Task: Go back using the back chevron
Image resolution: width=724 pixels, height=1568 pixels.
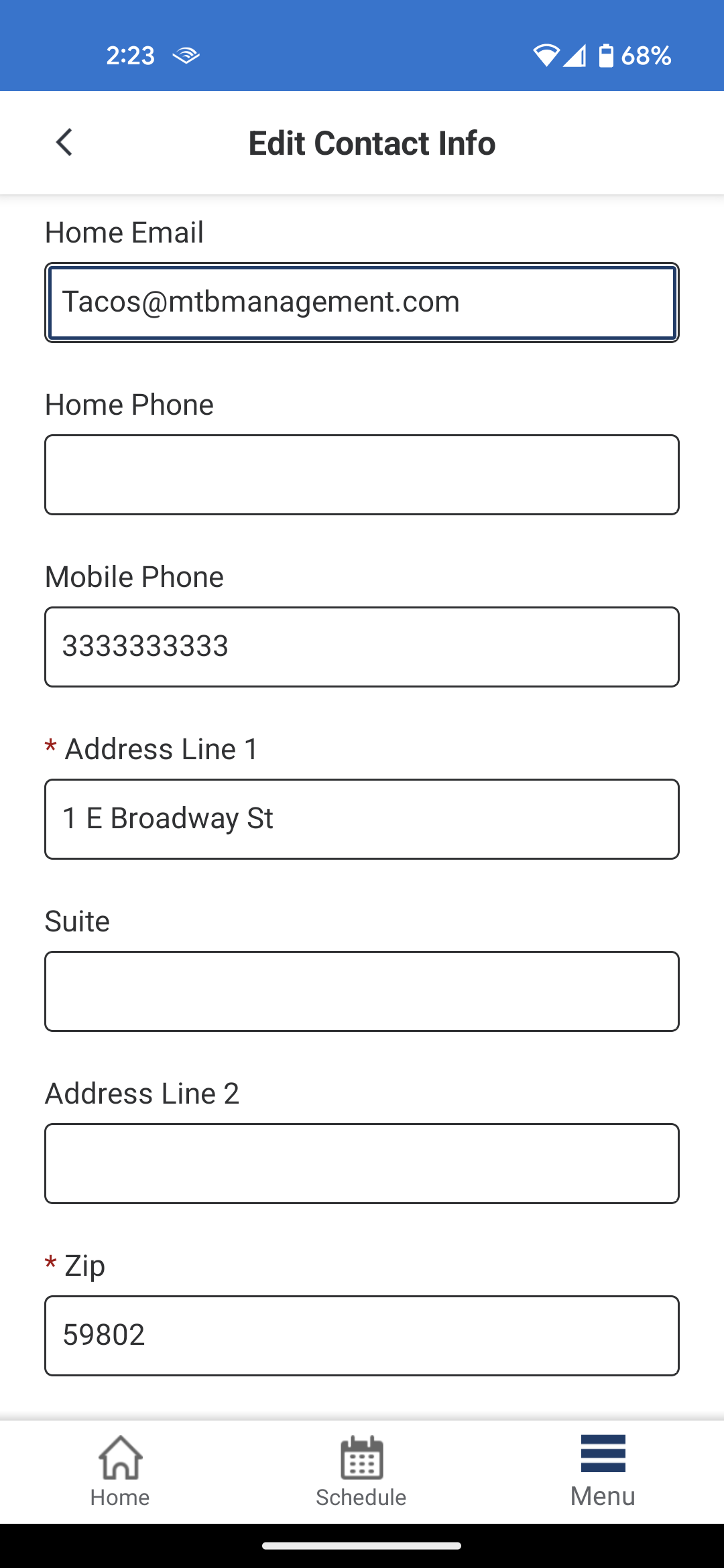Action: pos(64,143)
